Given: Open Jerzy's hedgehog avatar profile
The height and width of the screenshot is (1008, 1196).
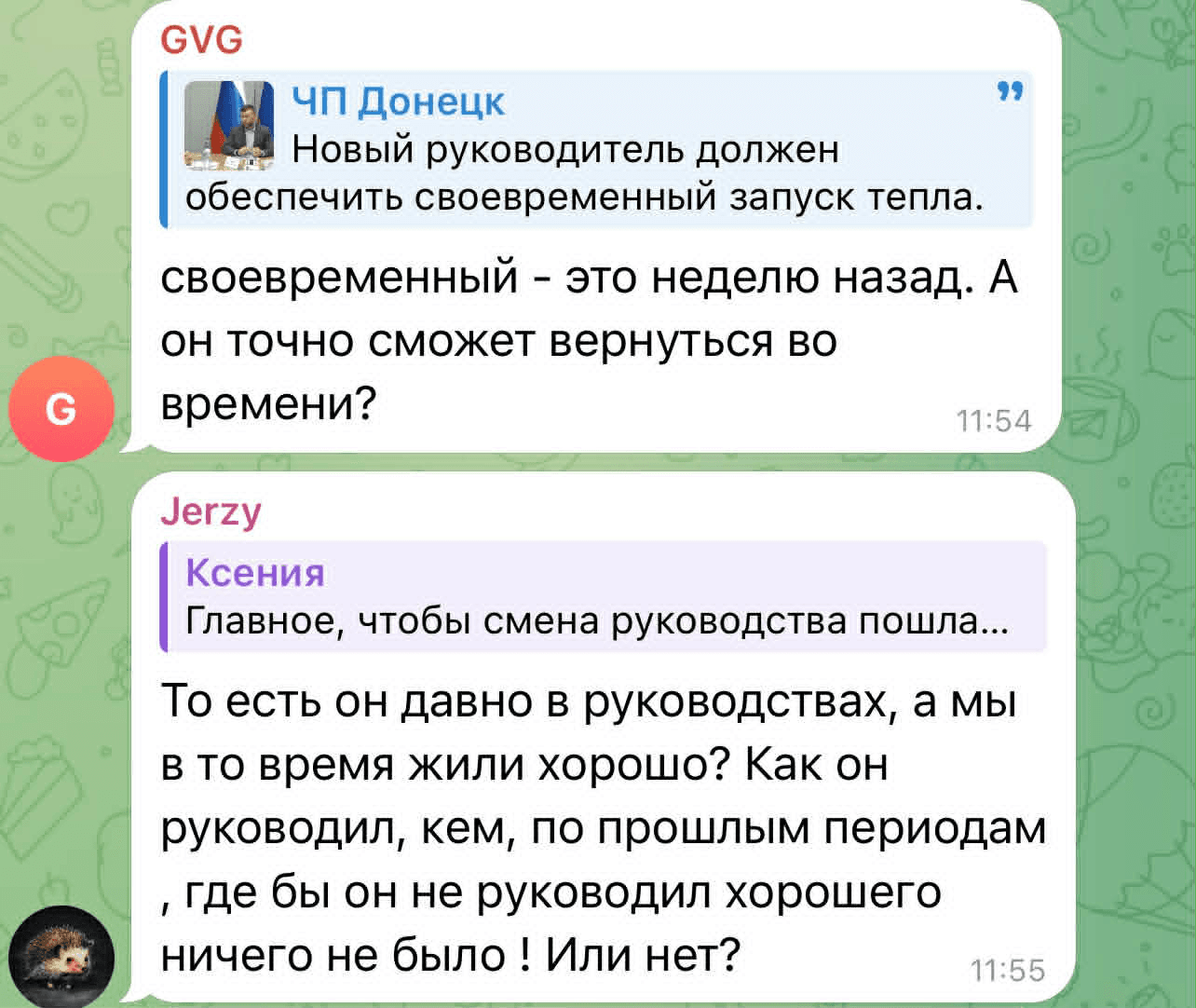Looking at the screenshot, I should click(x=61, y=956).
